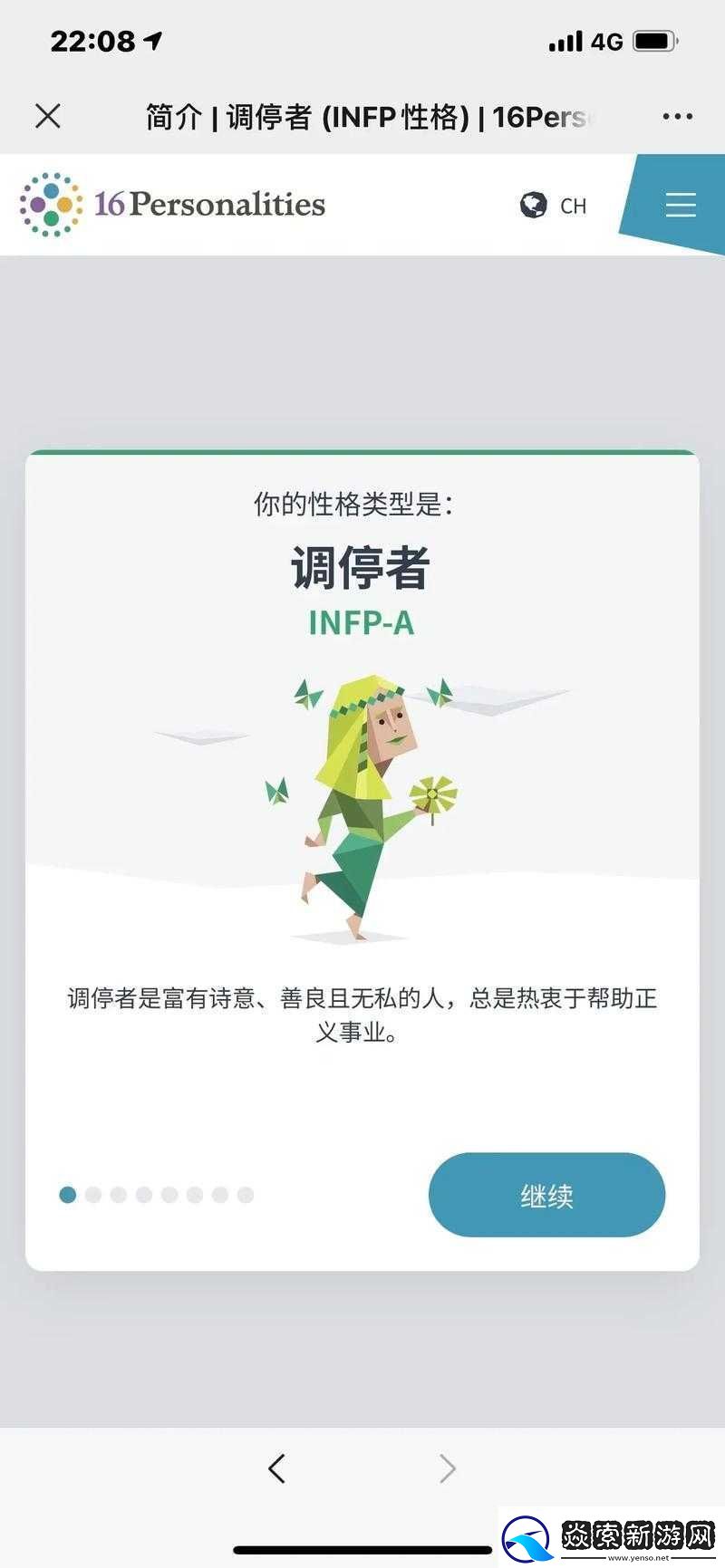Change the site language via CH
Image resolution: width=725 pixels, height=1568 pixels.
coord(554,206)
